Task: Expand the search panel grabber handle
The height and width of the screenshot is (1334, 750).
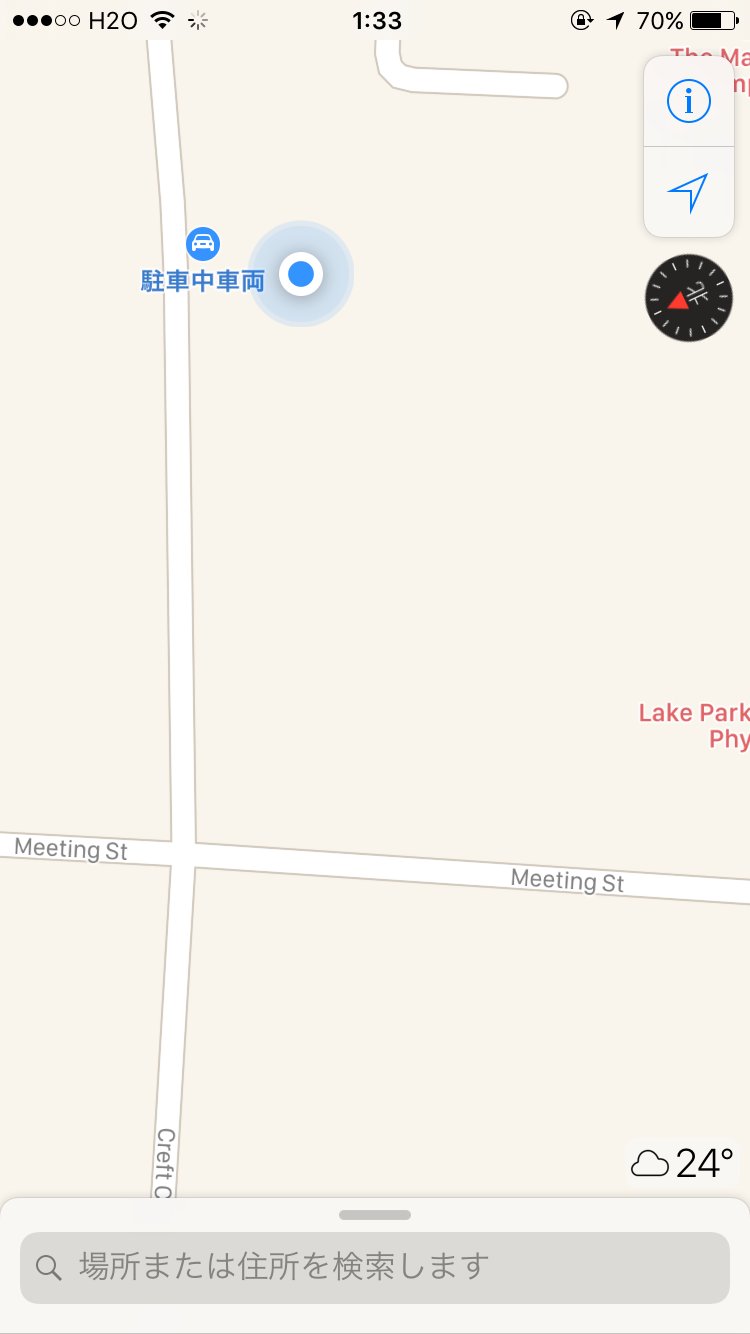Action: coord(375,1215)
